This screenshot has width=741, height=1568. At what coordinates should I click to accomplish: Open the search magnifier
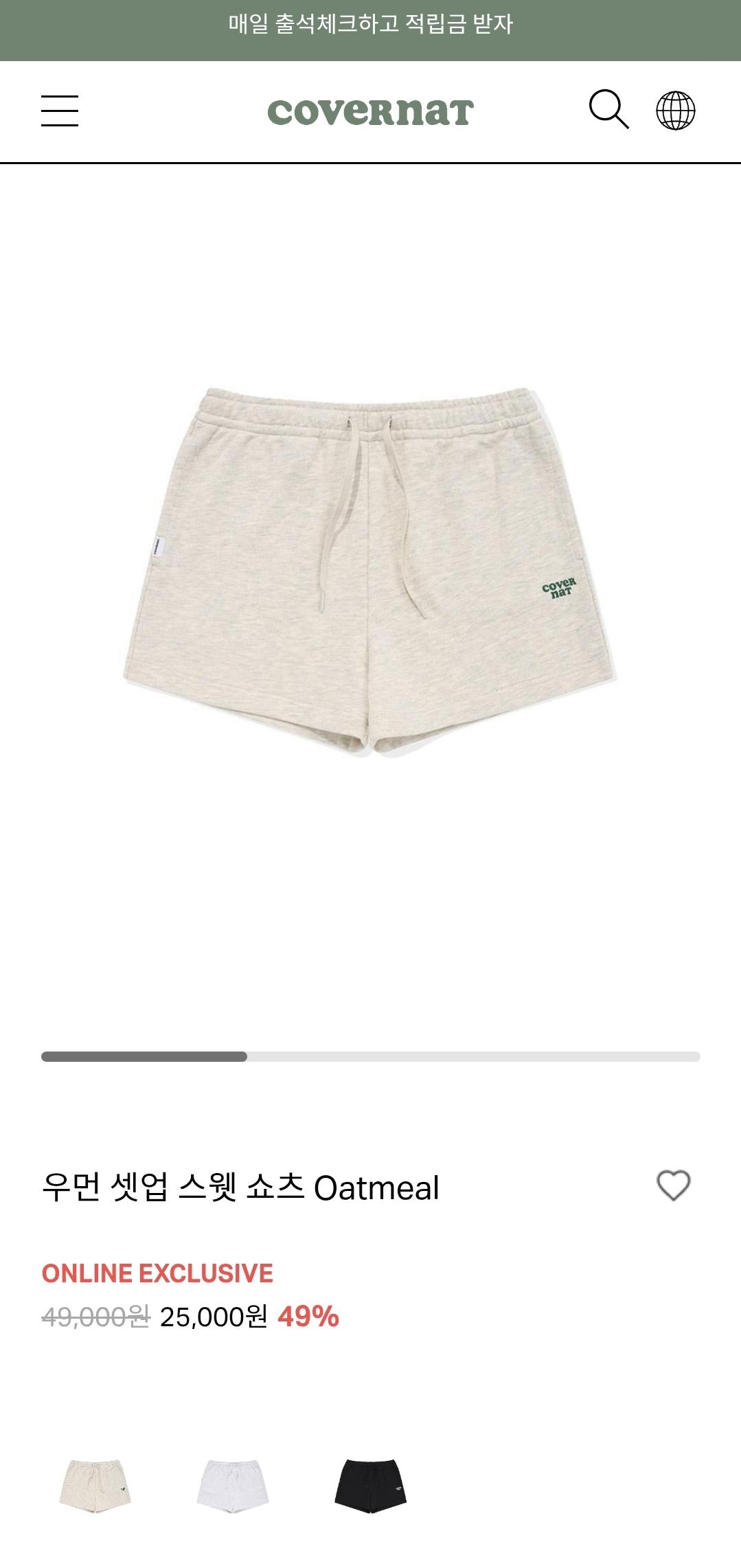point(608,110)
